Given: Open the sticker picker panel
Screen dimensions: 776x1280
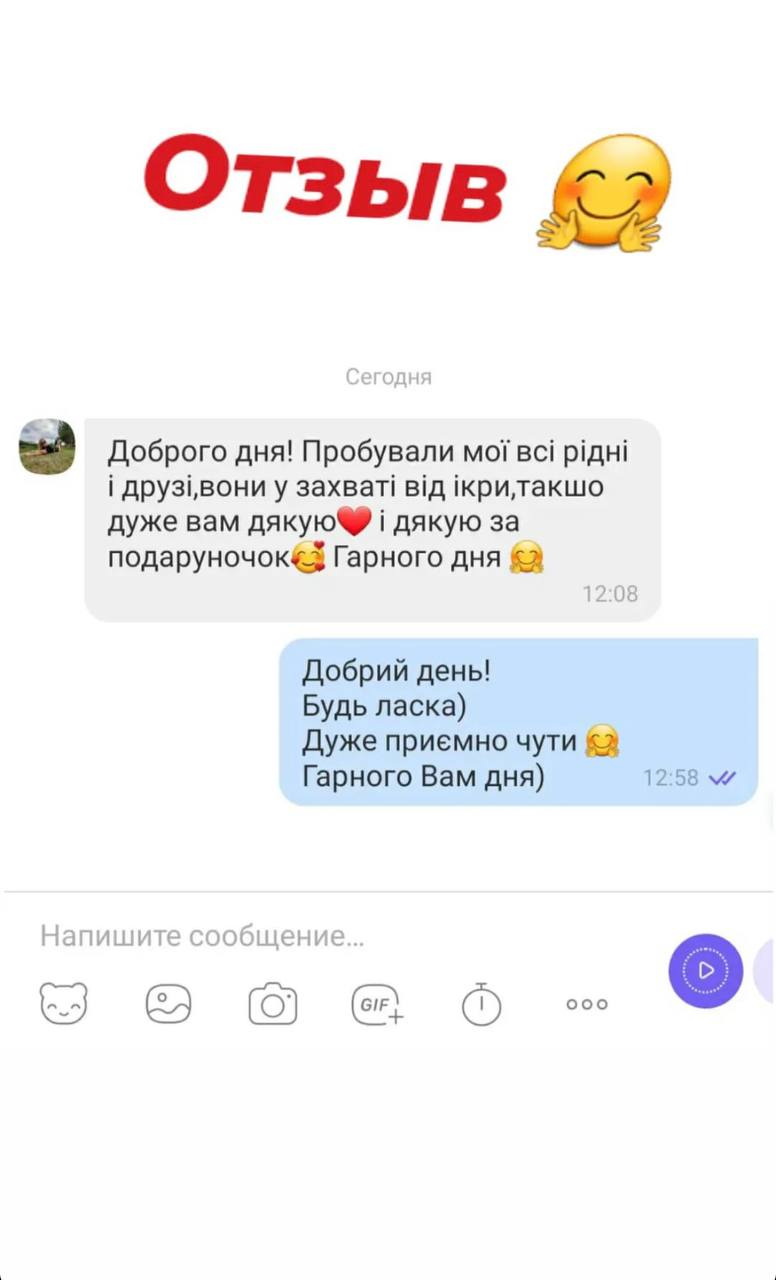Looking at the screenshot, I should pyautogui.click(x=64, y=1003).
